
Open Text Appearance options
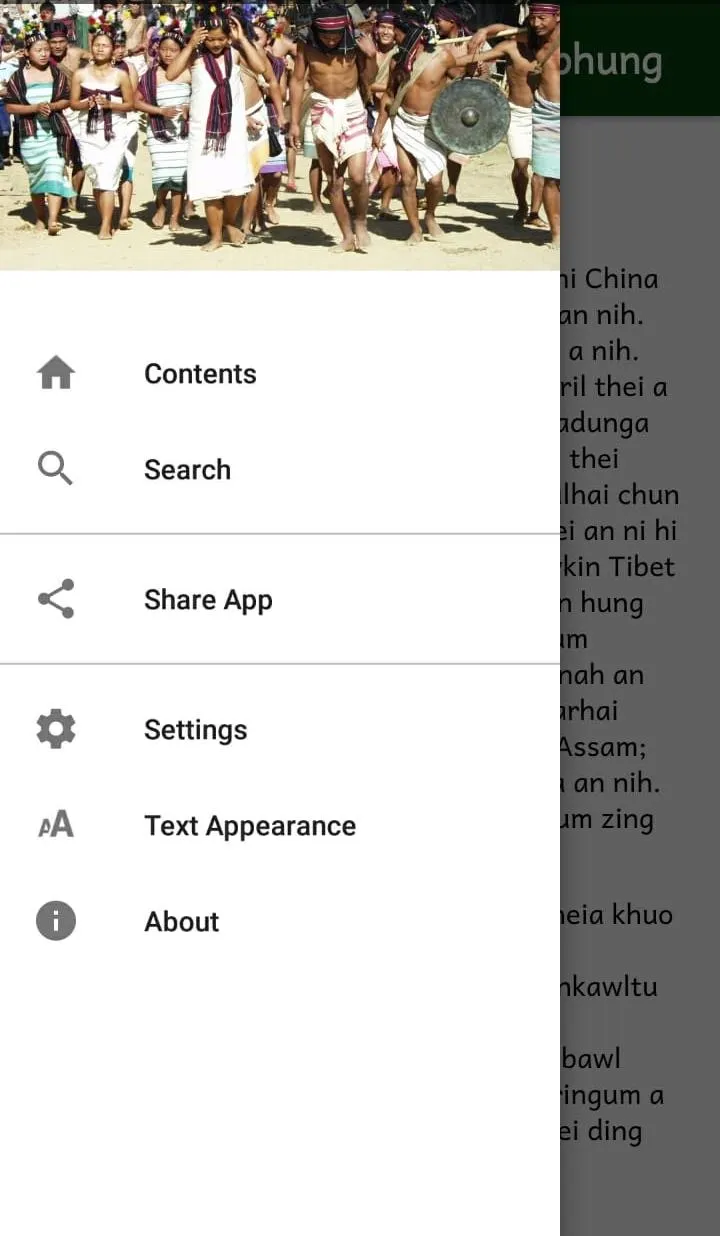click(x=250, y=826)
